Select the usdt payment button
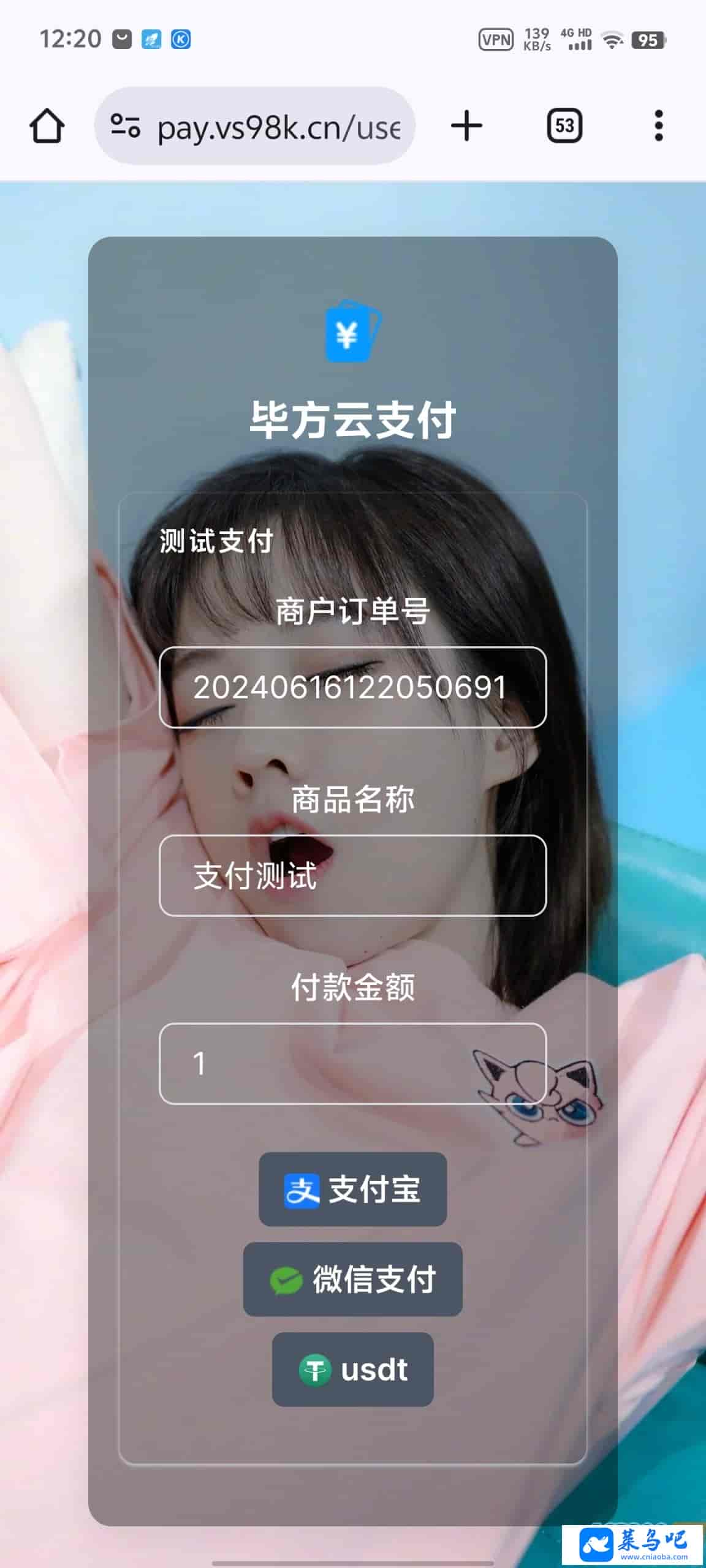Screen dimensions: 706x1568 352,1370
